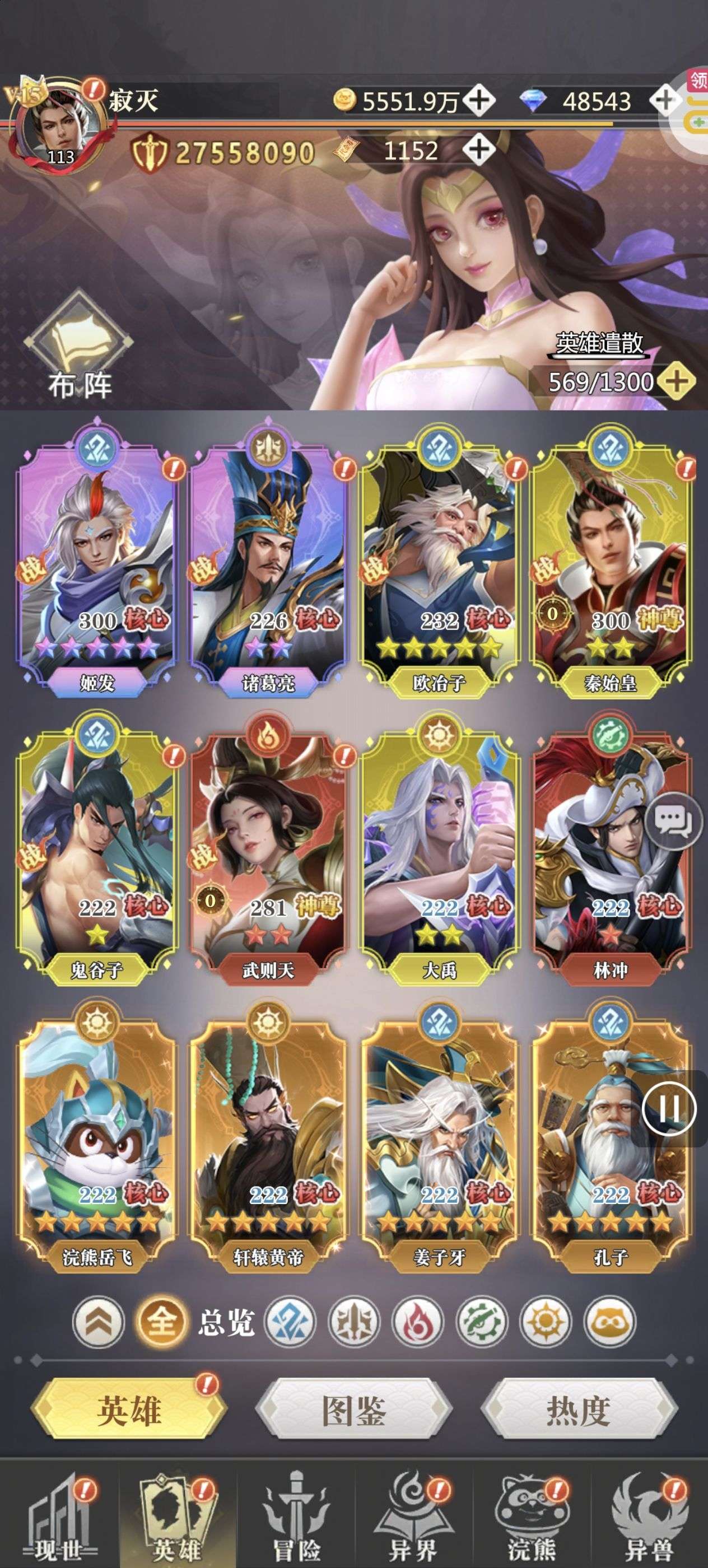Select the 全 all-heroes filter
Screen dimensions: 708x1568
(161, 1322)
